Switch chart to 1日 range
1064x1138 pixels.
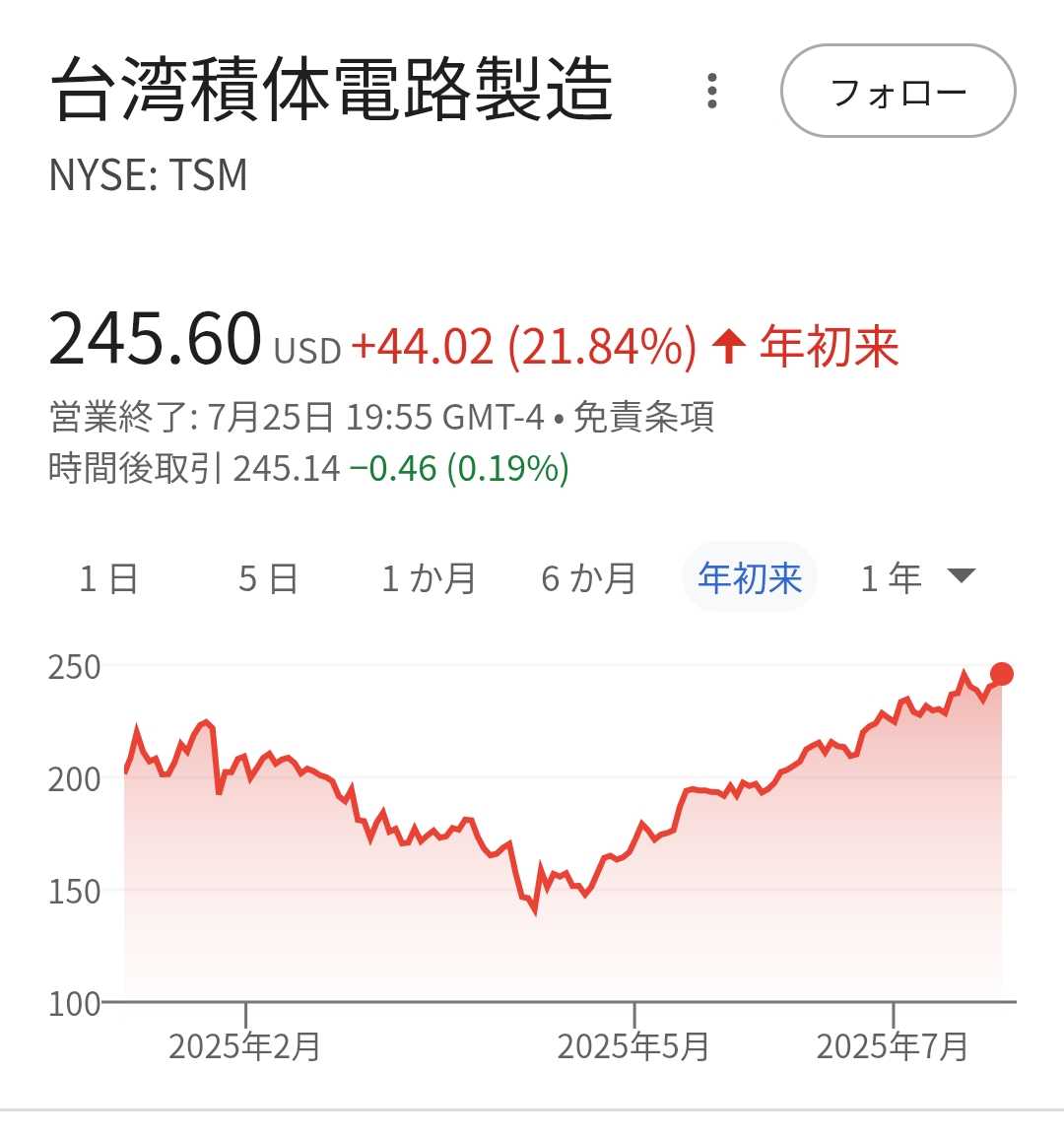[x=108, y=578]
